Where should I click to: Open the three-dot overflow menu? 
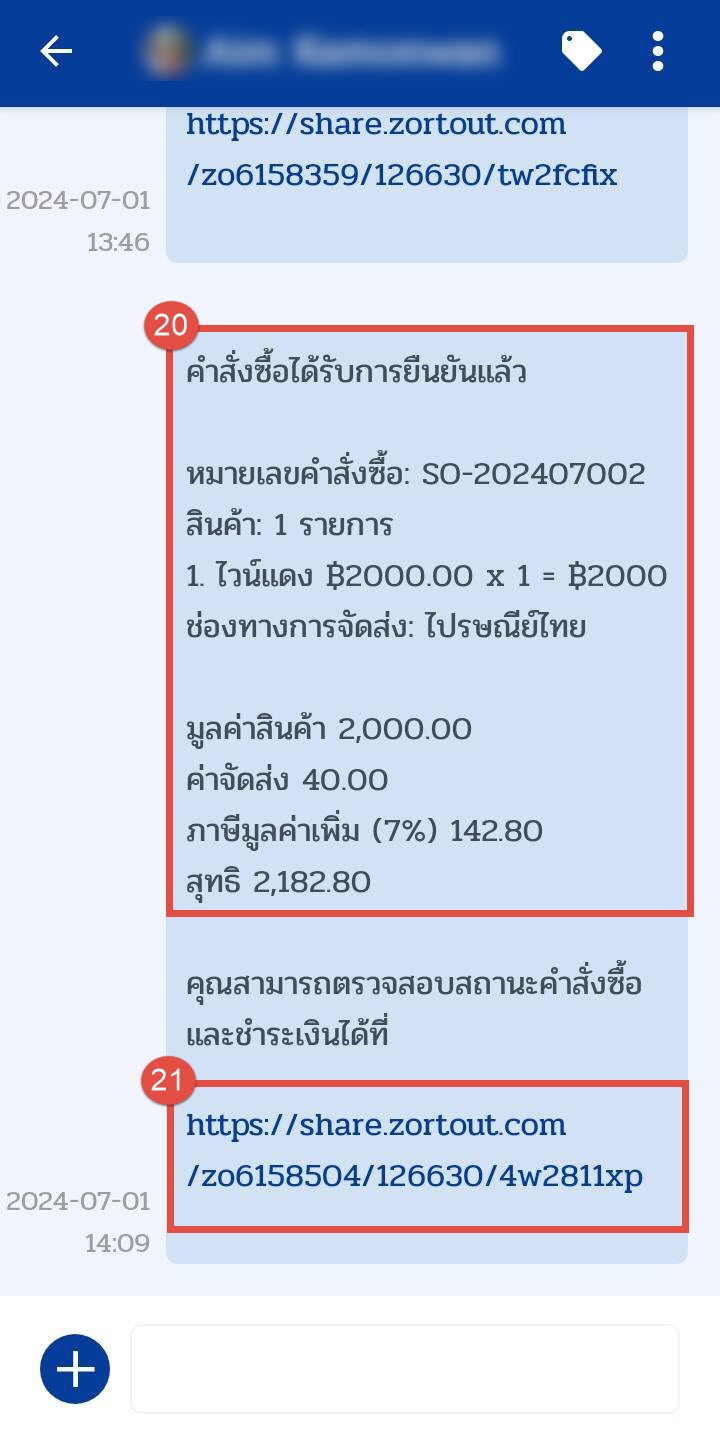tap(657, 51)
